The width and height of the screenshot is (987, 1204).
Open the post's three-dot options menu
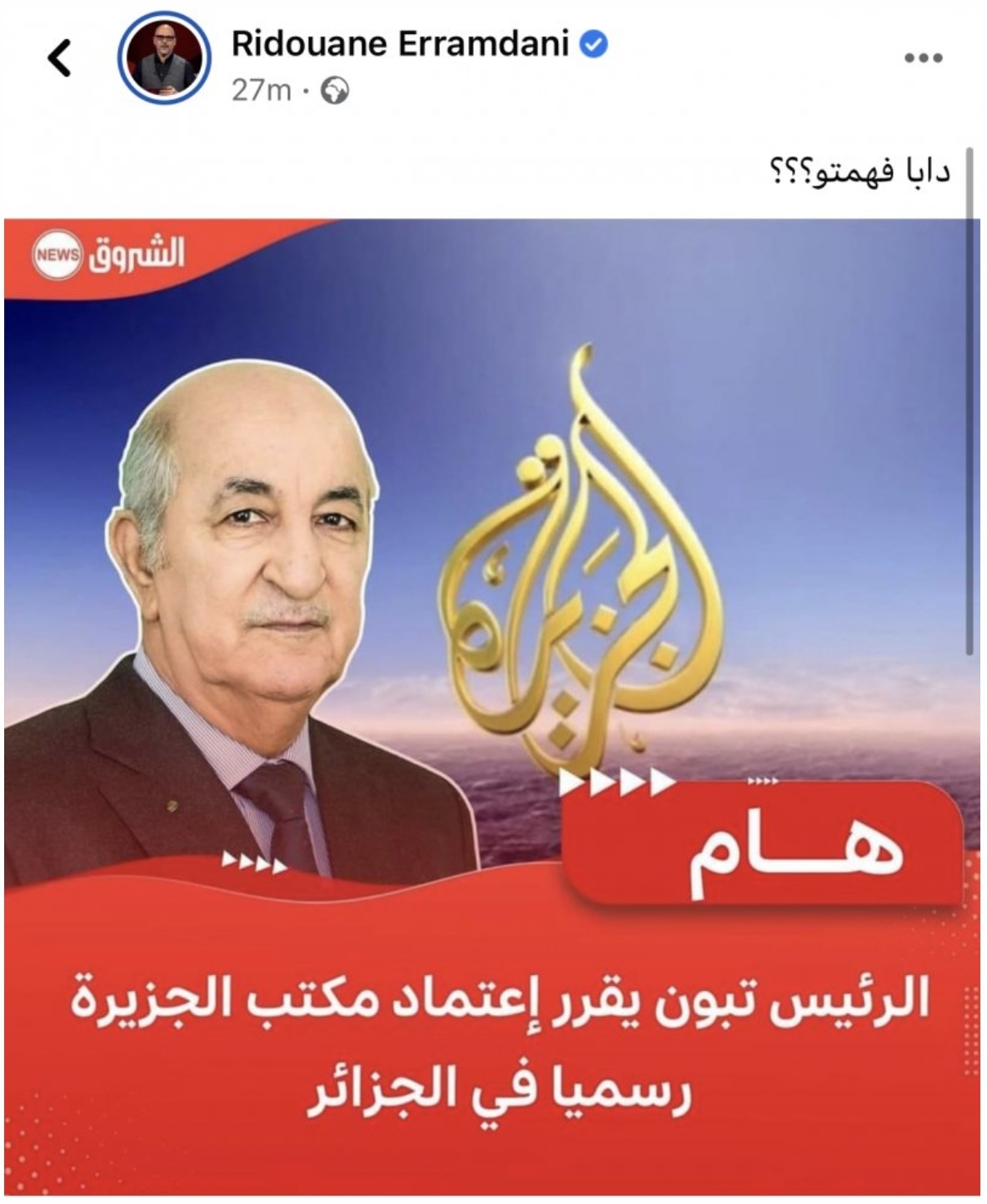(924, 58)
